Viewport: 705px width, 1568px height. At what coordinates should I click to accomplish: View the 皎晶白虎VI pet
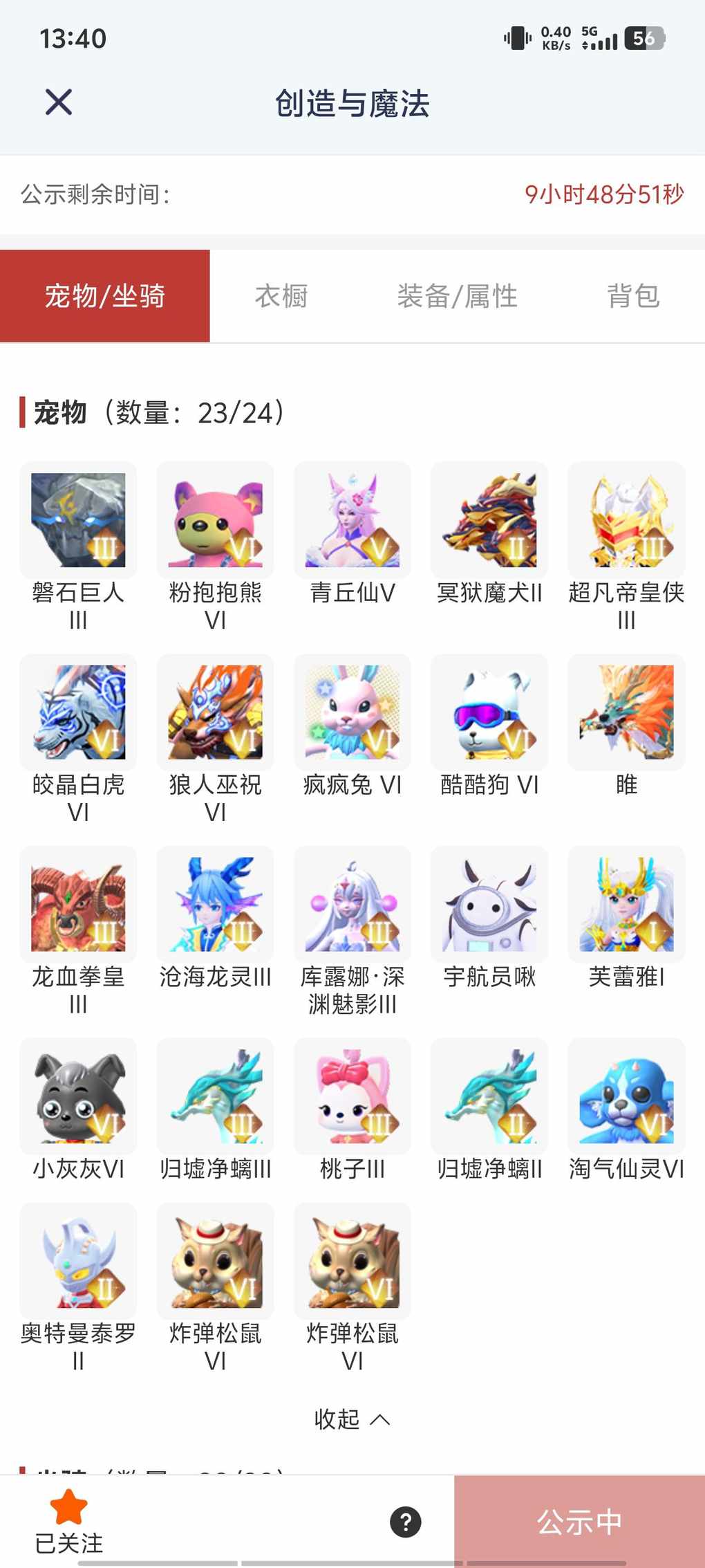coord(78,712)
